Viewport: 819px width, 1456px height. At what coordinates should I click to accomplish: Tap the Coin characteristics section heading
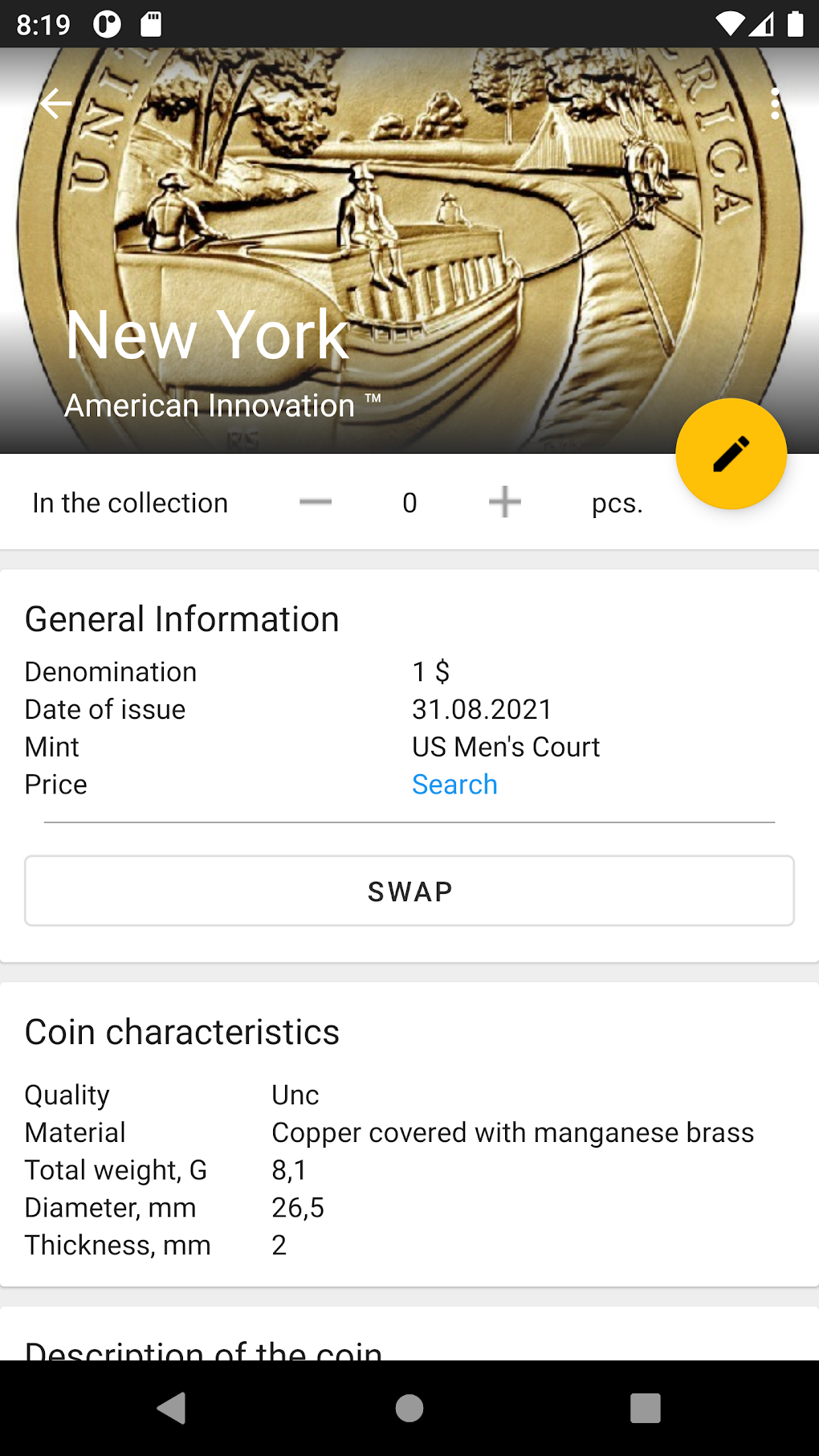click(182, 1032)
